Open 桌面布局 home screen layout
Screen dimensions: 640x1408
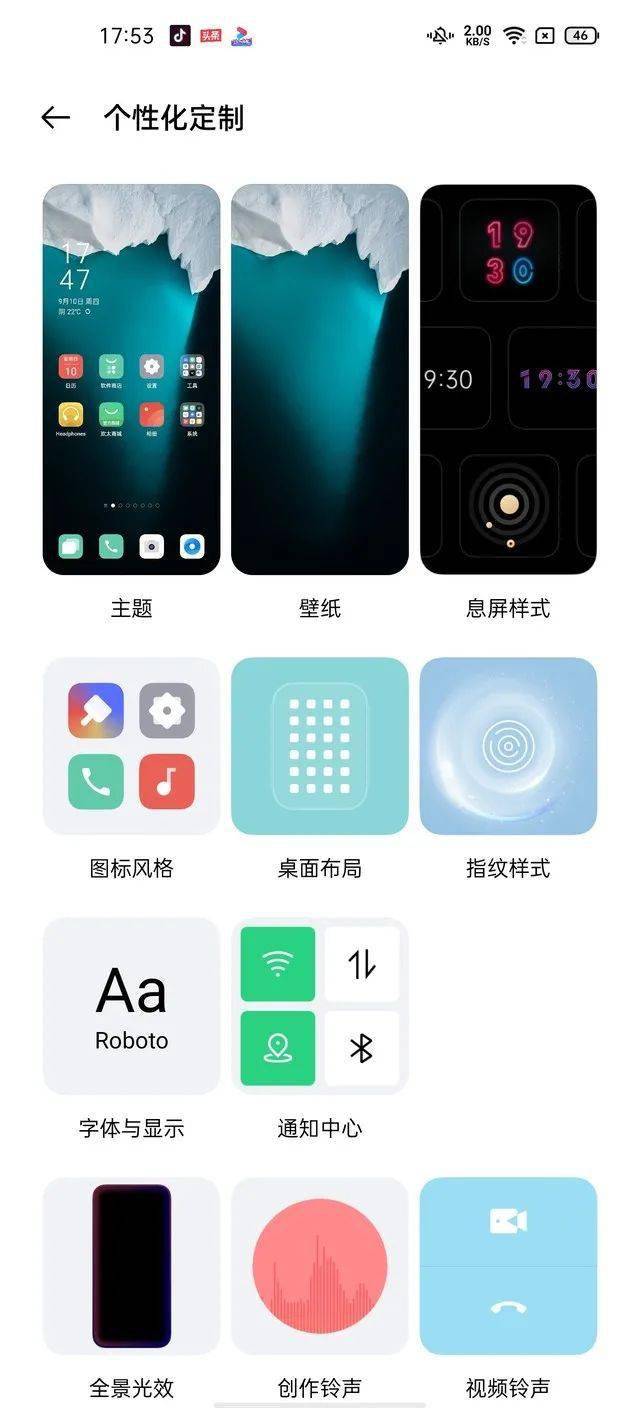tap(320, 746)
